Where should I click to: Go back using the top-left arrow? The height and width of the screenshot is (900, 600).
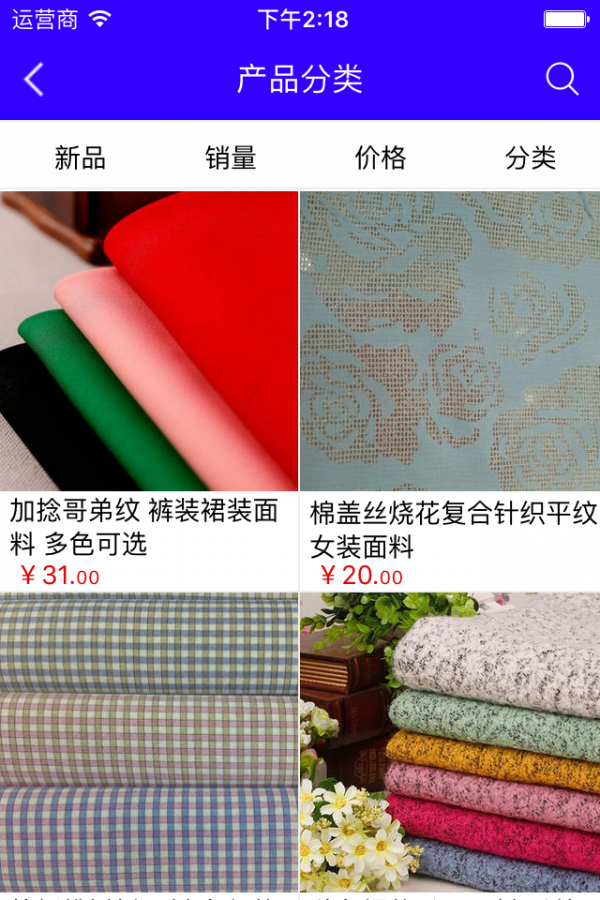point(34,80)
